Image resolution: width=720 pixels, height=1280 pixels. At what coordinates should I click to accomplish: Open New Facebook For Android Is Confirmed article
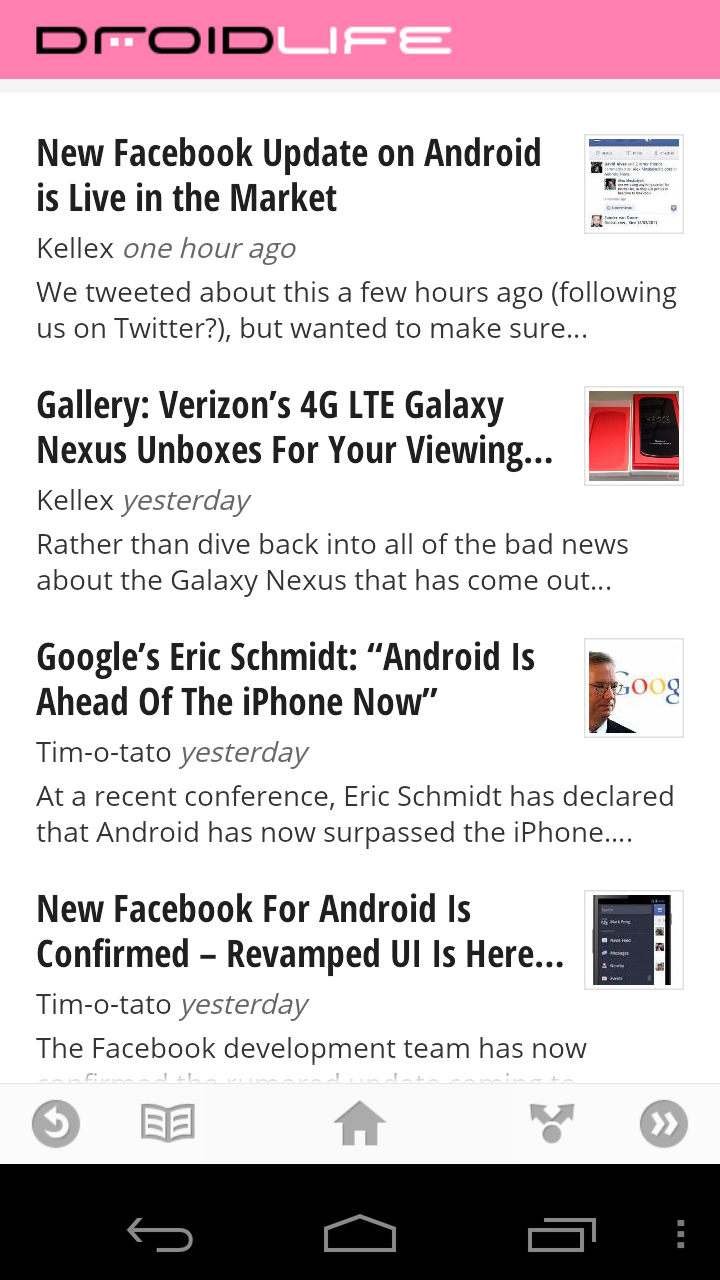pos(300,931)
